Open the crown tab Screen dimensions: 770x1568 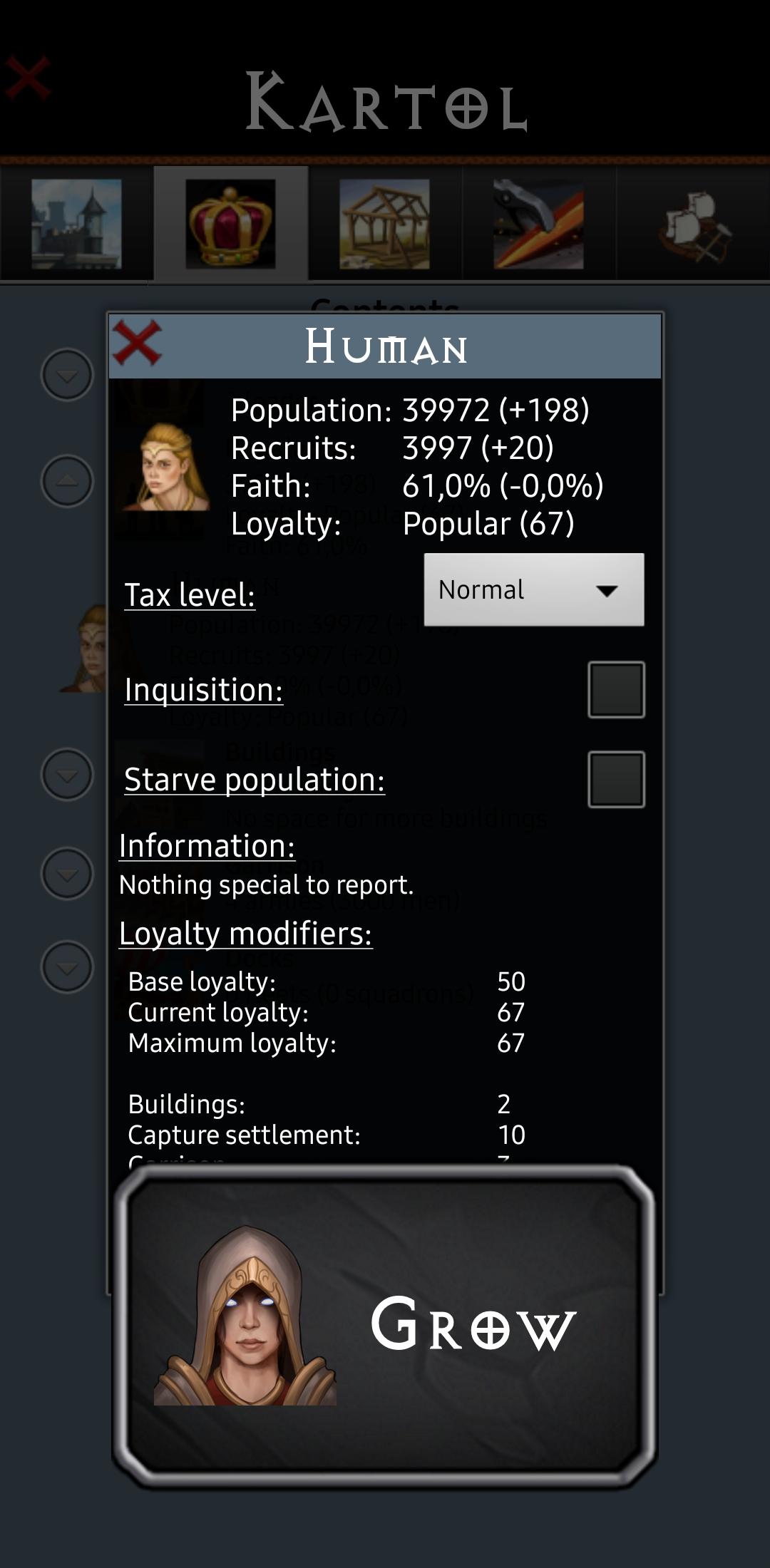230,224
